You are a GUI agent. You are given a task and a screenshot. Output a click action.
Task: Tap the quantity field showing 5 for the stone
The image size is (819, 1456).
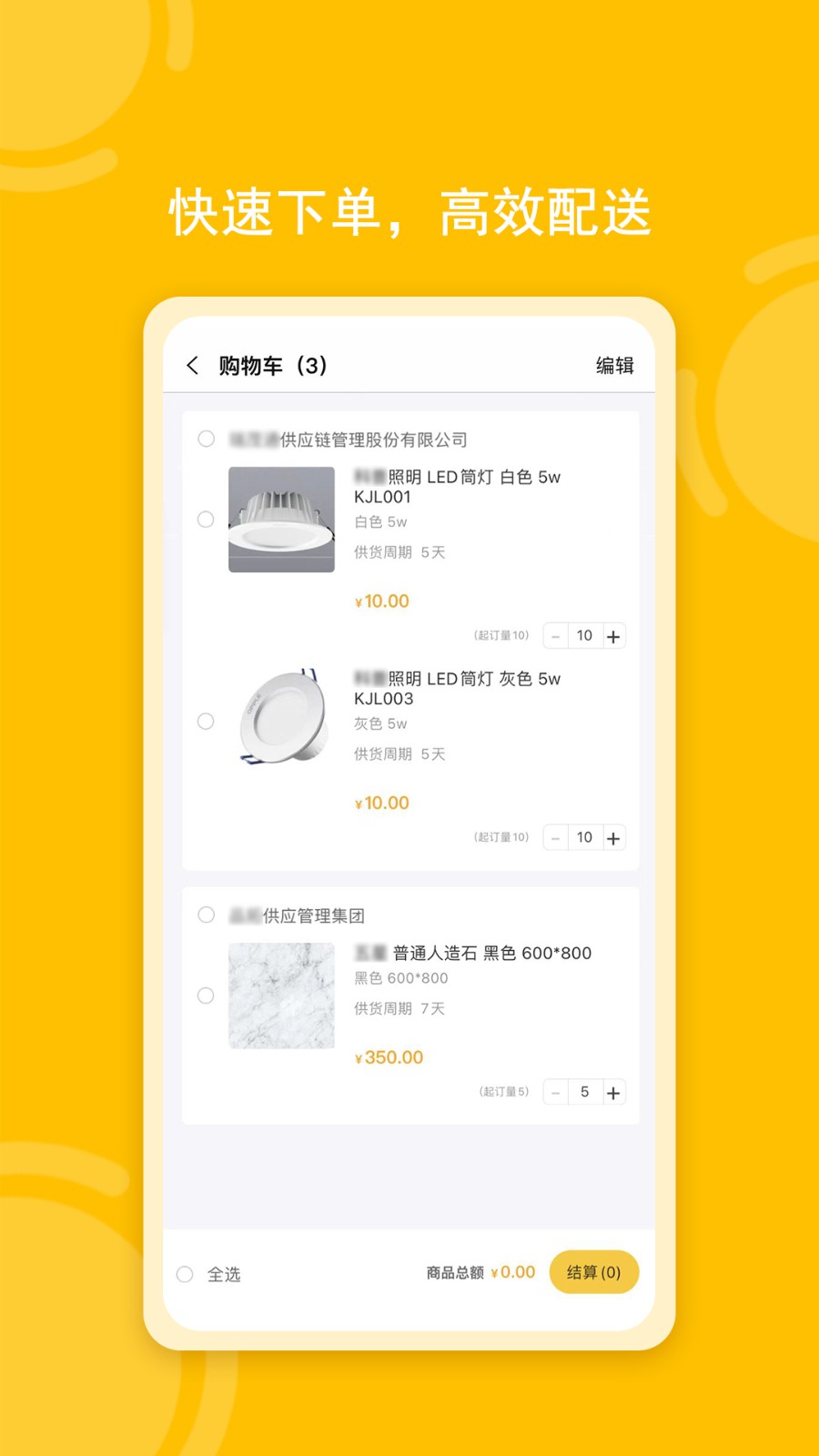[x=584, y=1092]
